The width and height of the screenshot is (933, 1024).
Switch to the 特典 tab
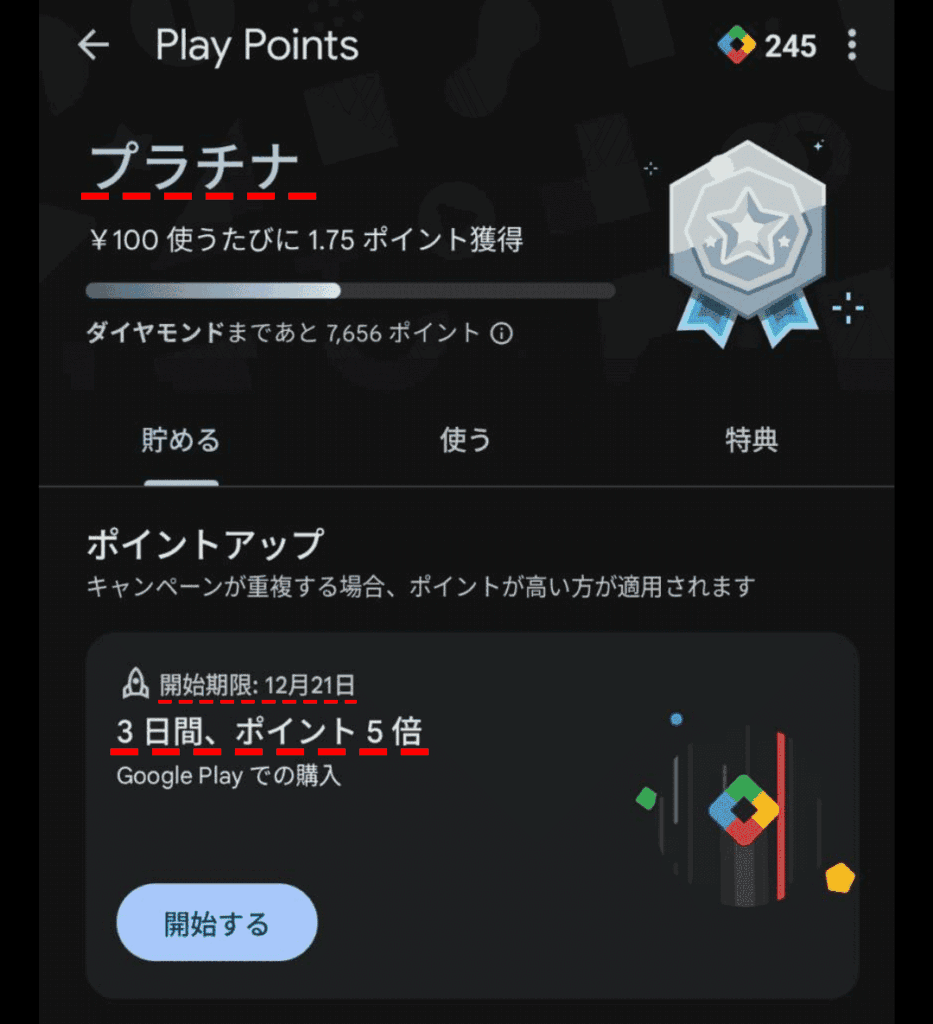click(x=751, y=440)
